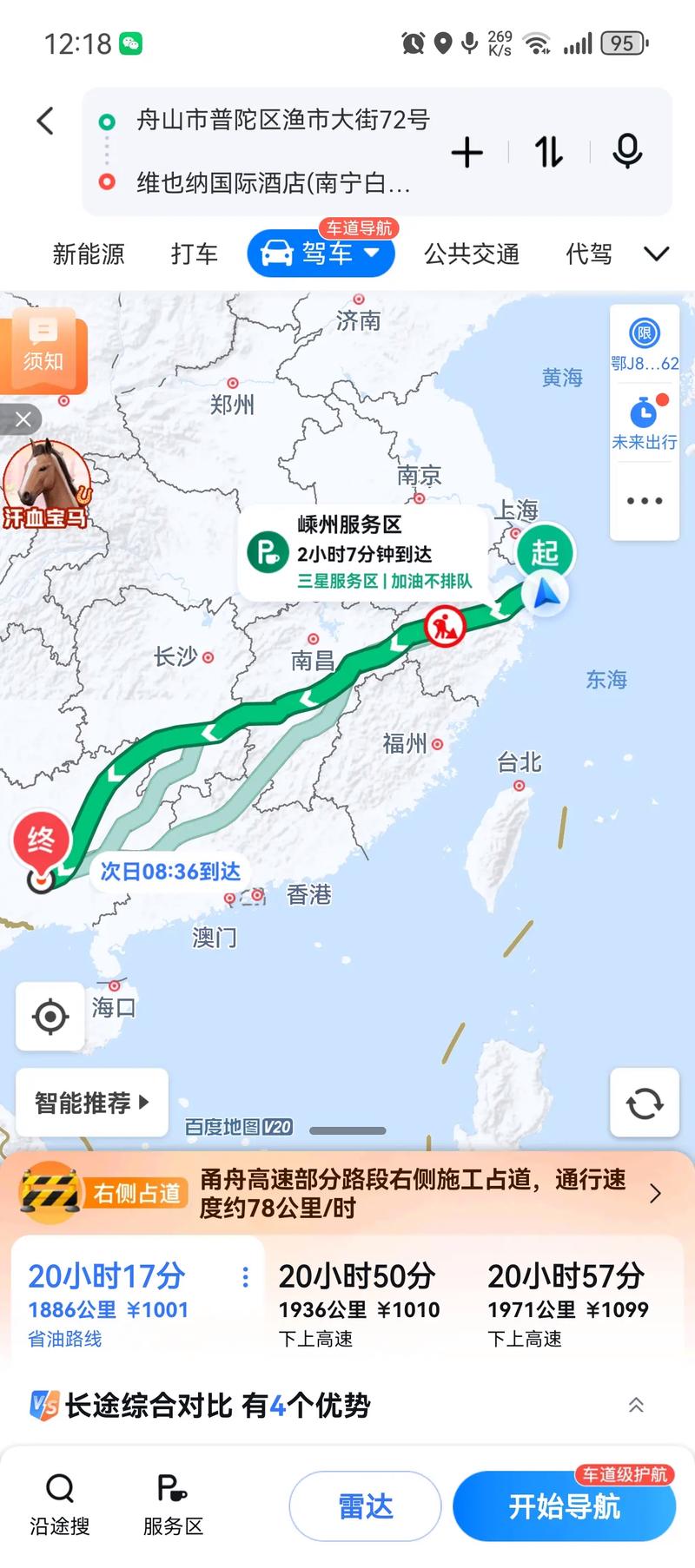Screen dimensions: 695x1568
Task: Open the 限行 restriction icon
Action: [x=644, y=334]
